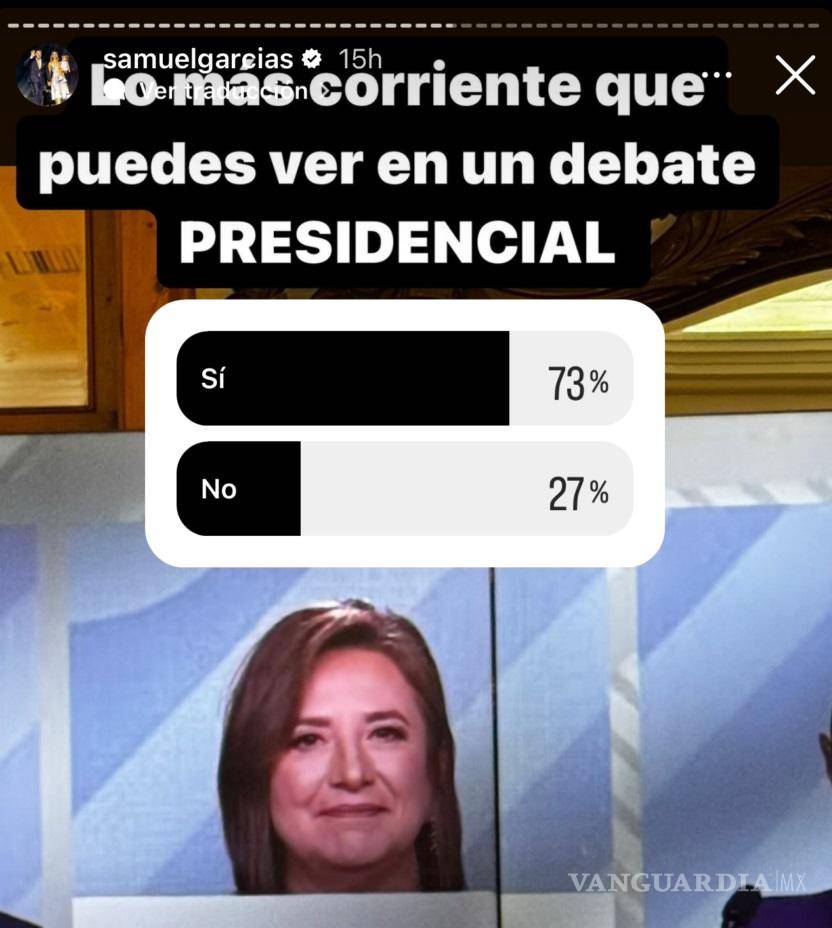The width and height of the screenshot is (832, 928).
Task: Close the story with the X icon
Action: pyautogui.click(x=795, y=75)
